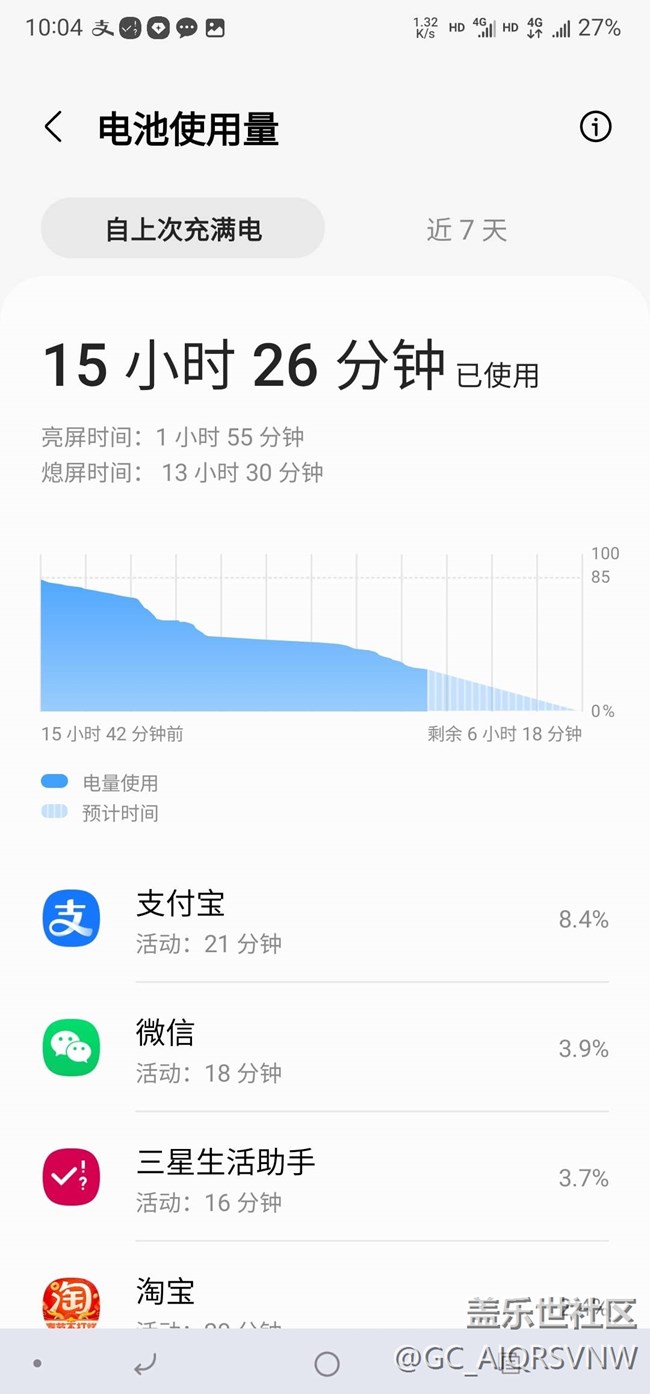Viewport: 650px width, 1394px height.
Task: Tap the system home button
Action: click(x=327, y=1363)
